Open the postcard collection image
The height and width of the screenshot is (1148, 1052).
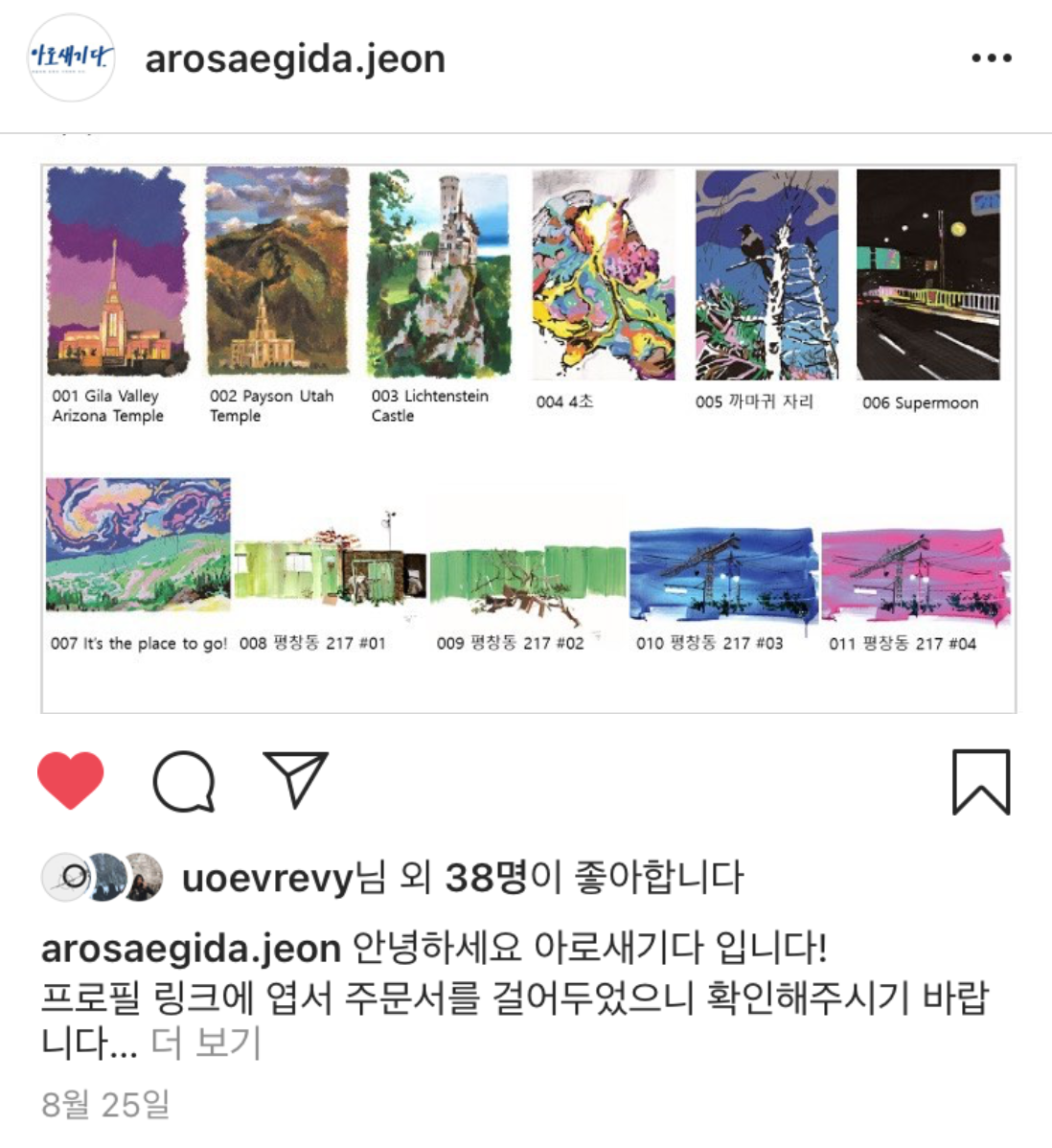(x=528, y=439)
